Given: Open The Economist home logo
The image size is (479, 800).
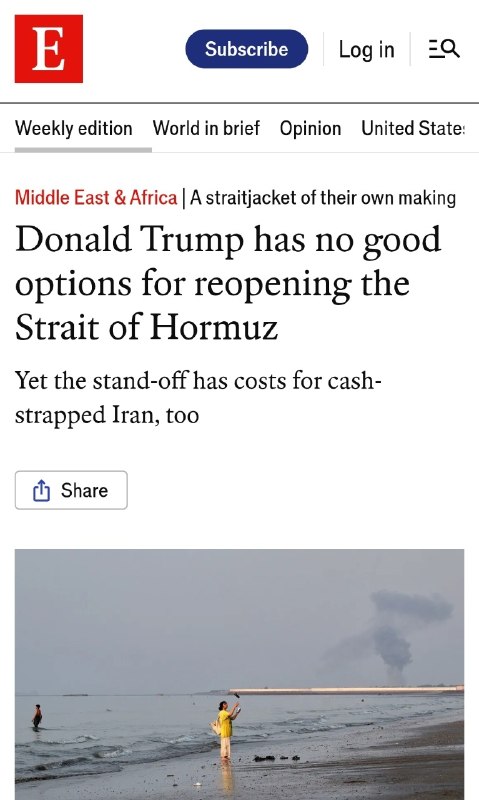Looking at the screenshot, I should tap(48, 48).
